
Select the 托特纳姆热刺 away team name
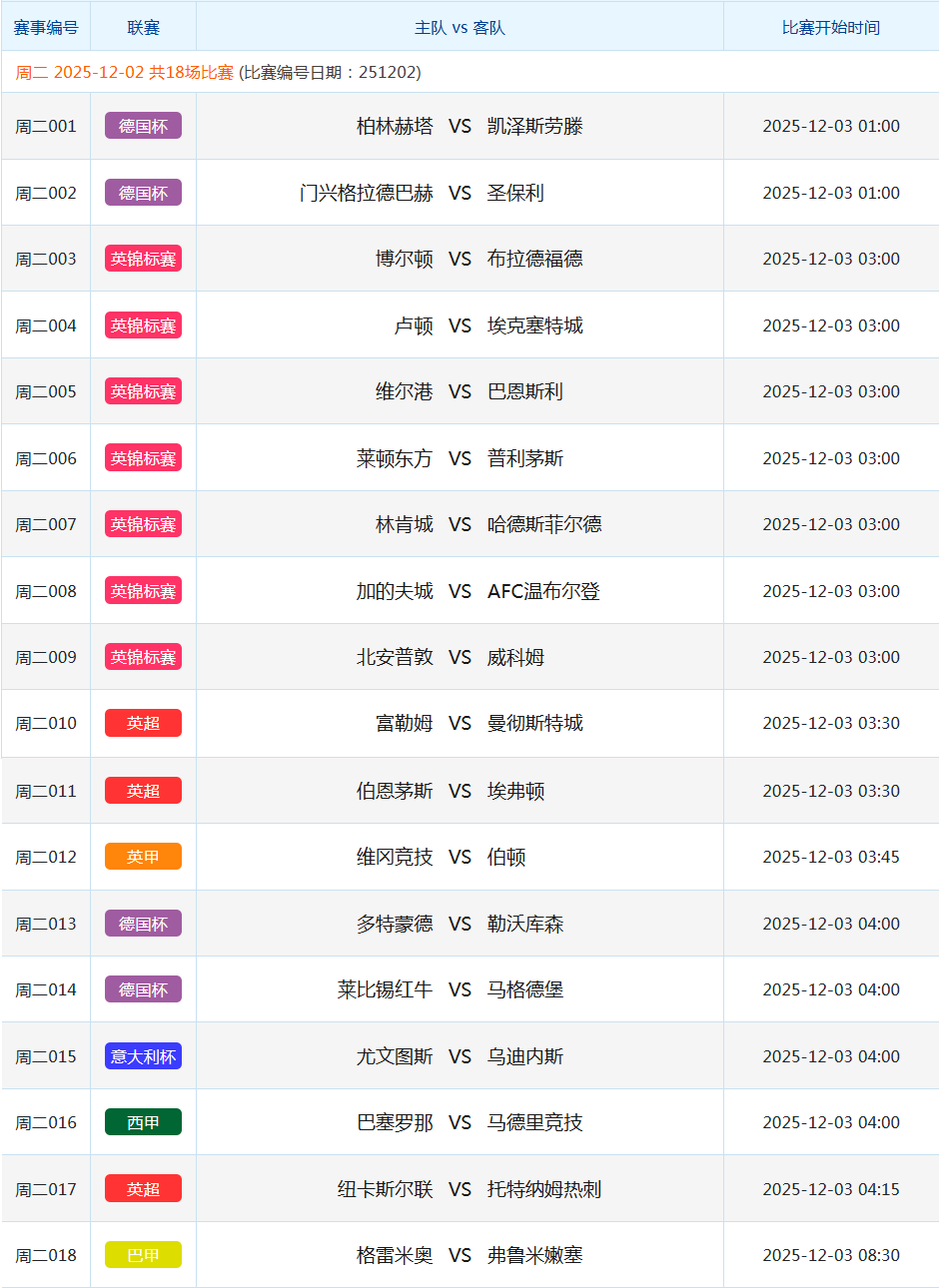pyautogui.click(x=544, y=1188)
